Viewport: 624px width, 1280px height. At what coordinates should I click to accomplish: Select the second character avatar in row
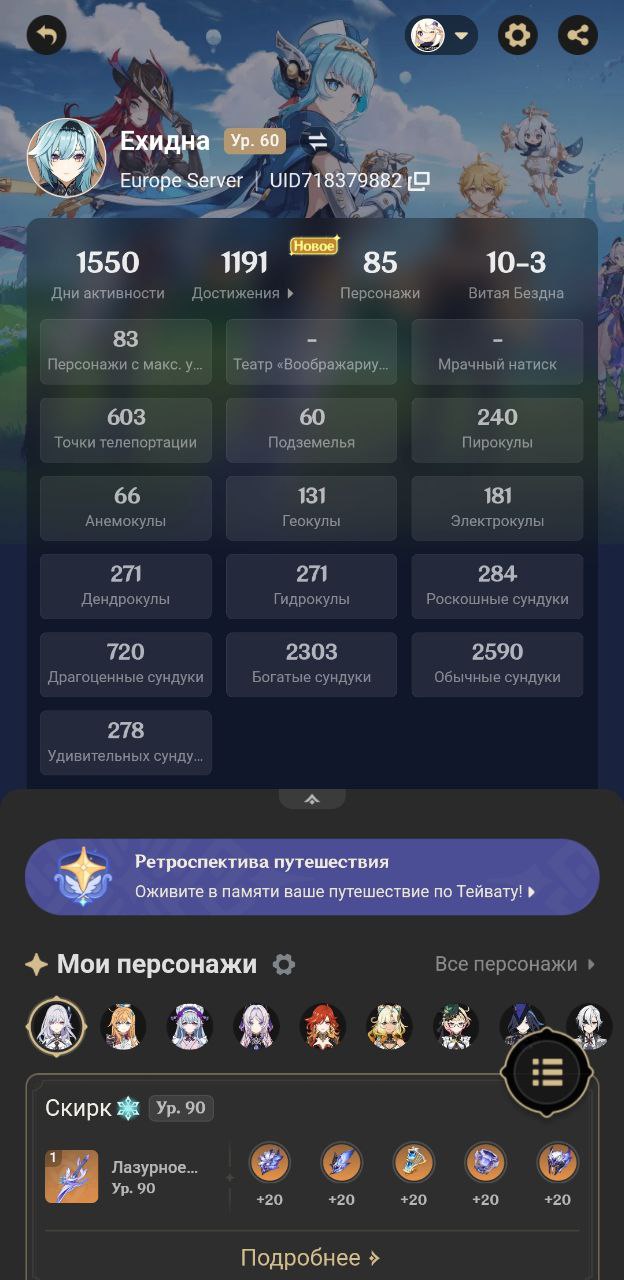point(123,1026)
